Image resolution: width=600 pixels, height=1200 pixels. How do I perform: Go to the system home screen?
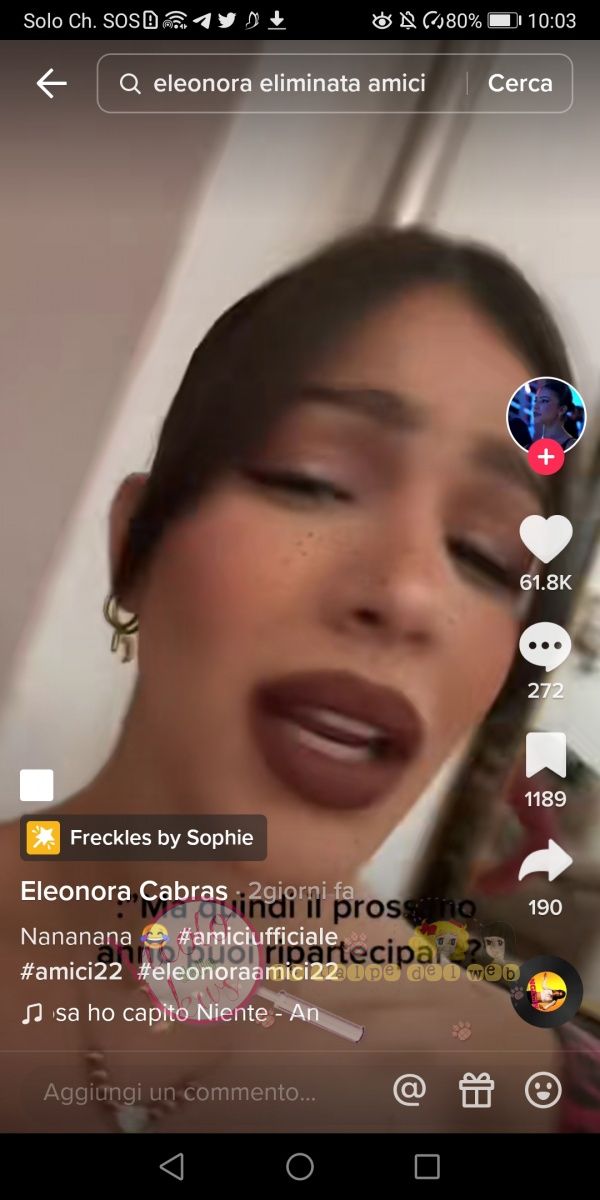(300, 1166)
